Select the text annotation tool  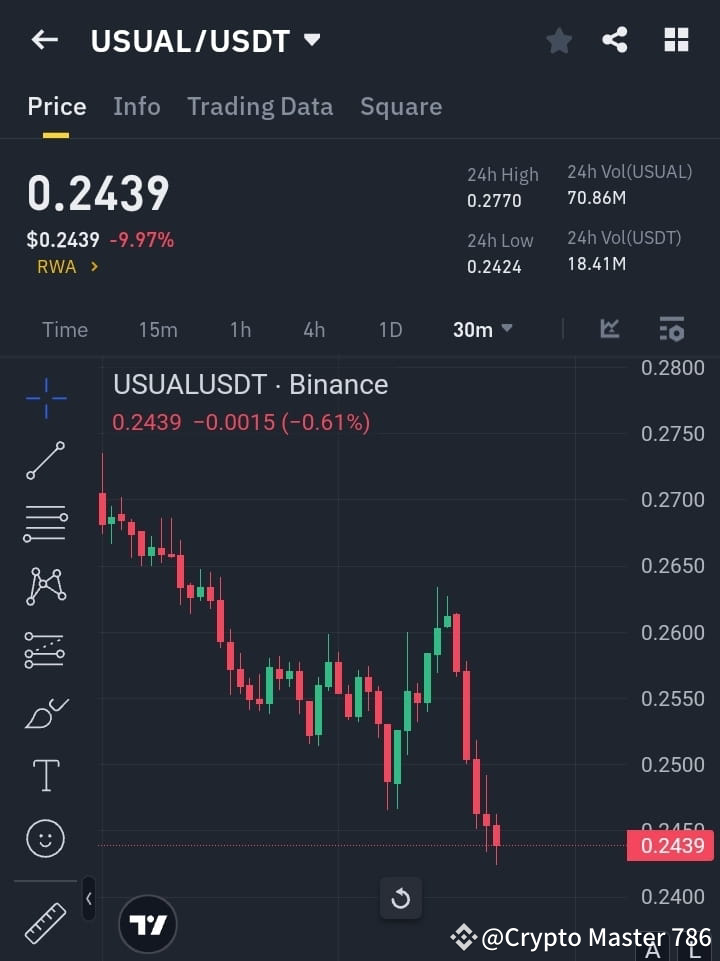(45, 775)
